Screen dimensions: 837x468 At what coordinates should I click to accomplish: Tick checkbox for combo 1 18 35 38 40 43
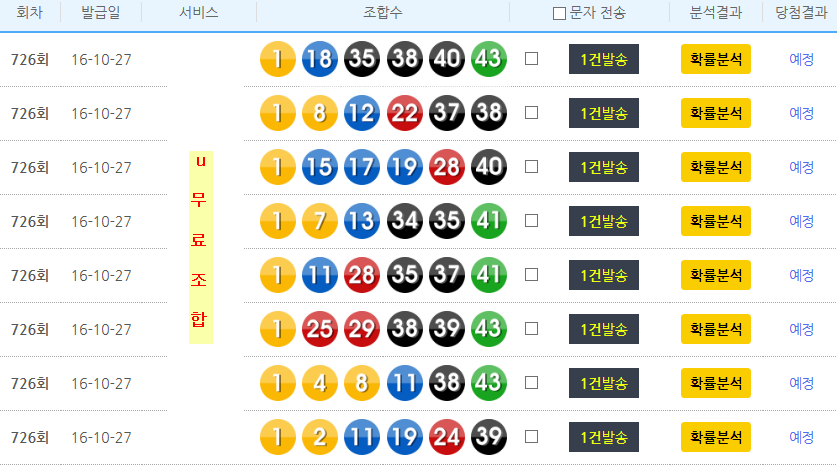click(531, 59)
